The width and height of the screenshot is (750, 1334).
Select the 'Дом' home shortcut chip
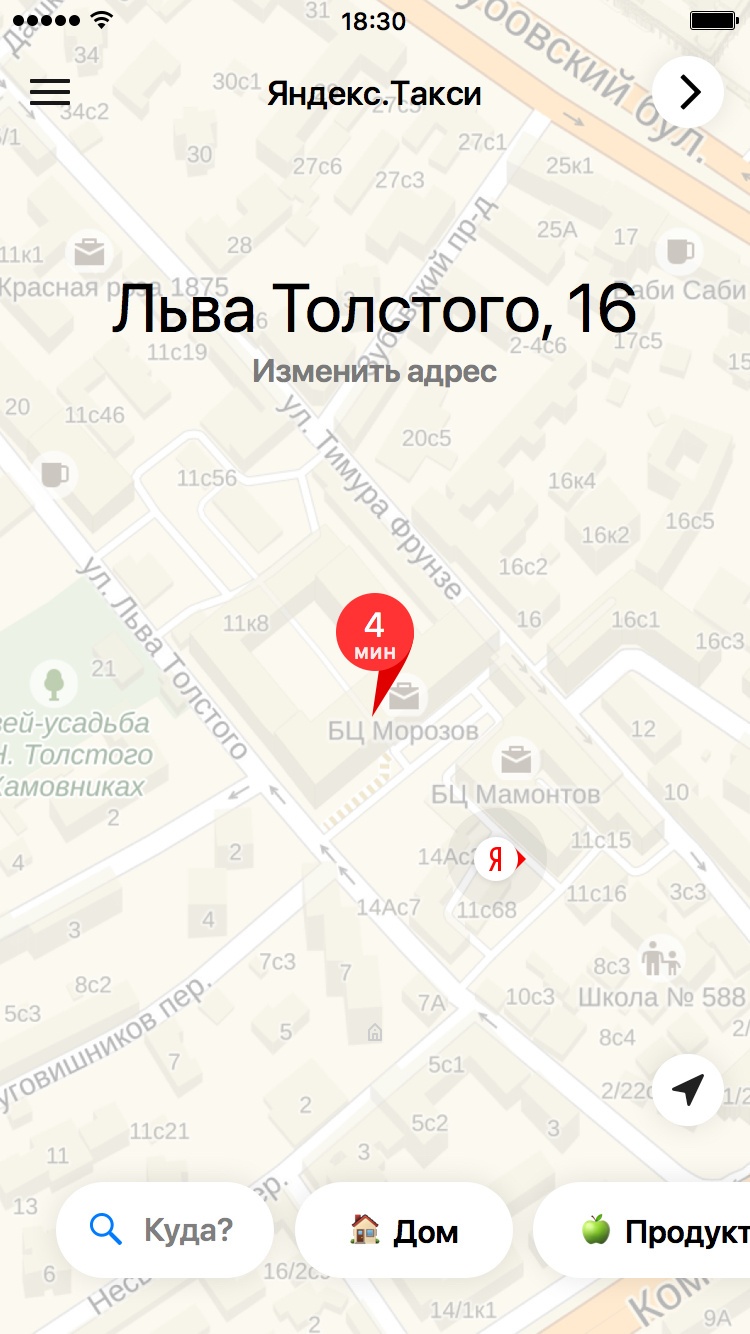pos(404,1231)
